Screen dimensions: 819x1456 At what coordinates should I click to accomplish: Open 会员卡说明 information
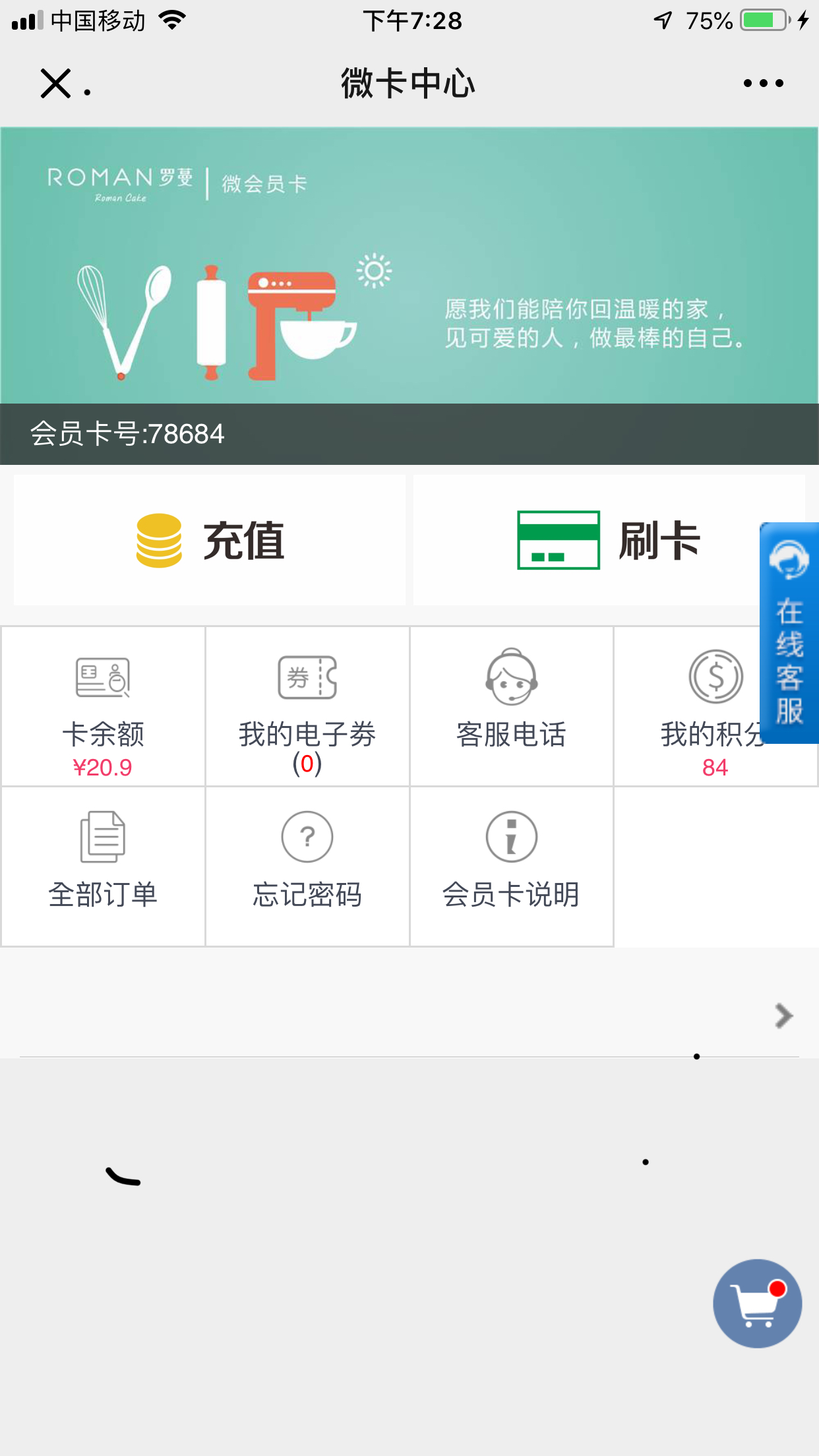[x=512, y=866]
